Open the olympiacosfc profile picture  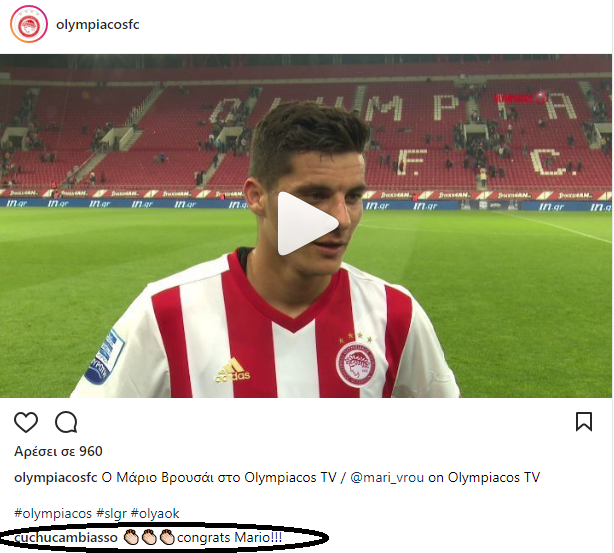[27, 24]
